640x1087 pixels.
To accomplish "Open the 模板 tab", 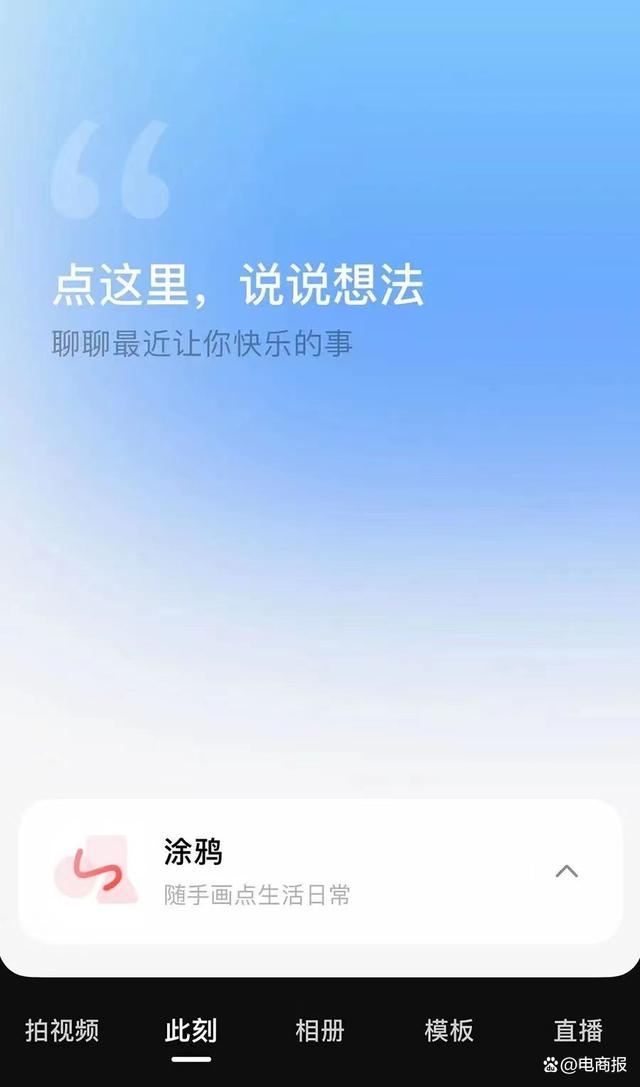I will pyautogui.click(x=449, y=1030).
